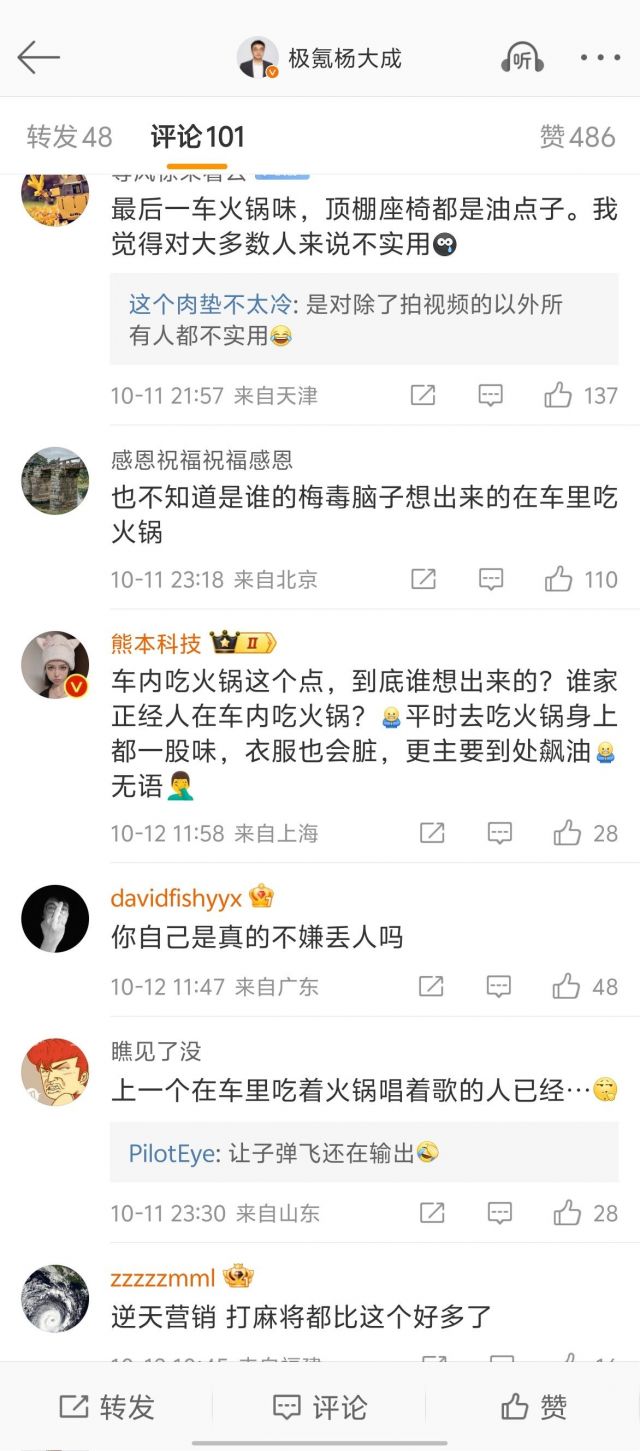
Task: Tap the bottom 评论 button
Action: (x=320, y=1407)
